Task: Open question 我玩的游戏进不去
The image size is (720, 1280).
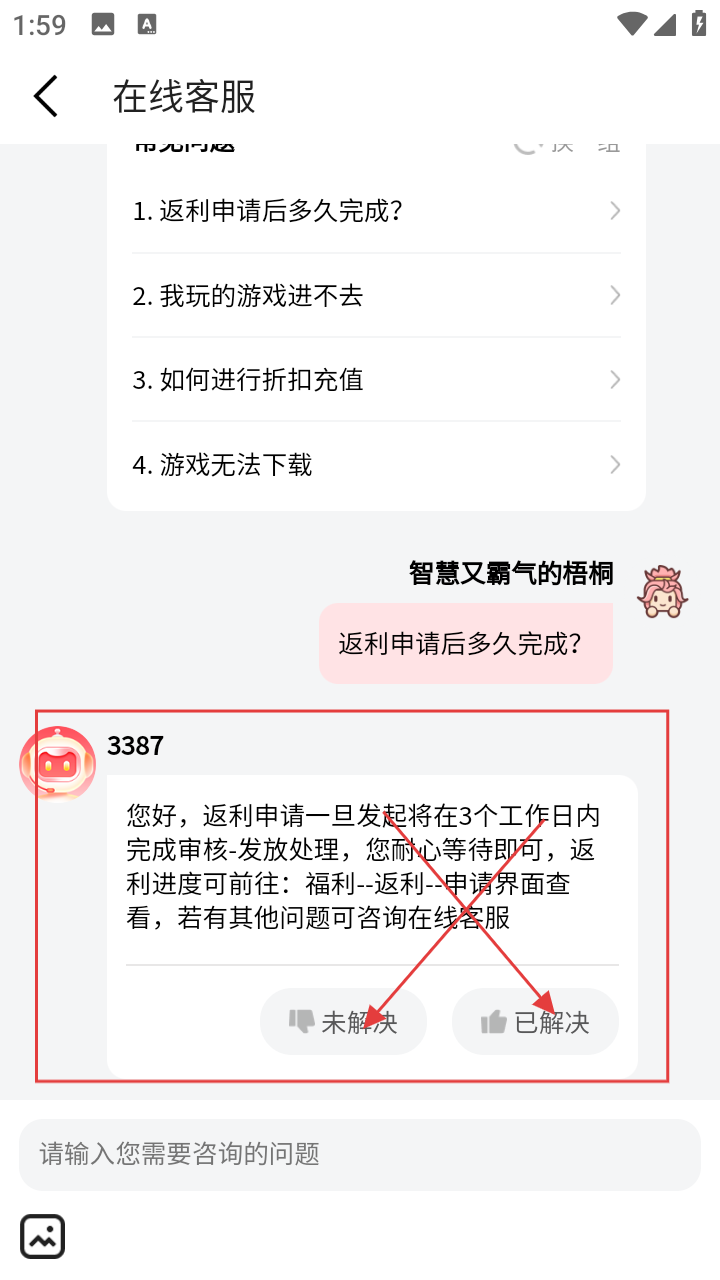Action: point(376,296)
